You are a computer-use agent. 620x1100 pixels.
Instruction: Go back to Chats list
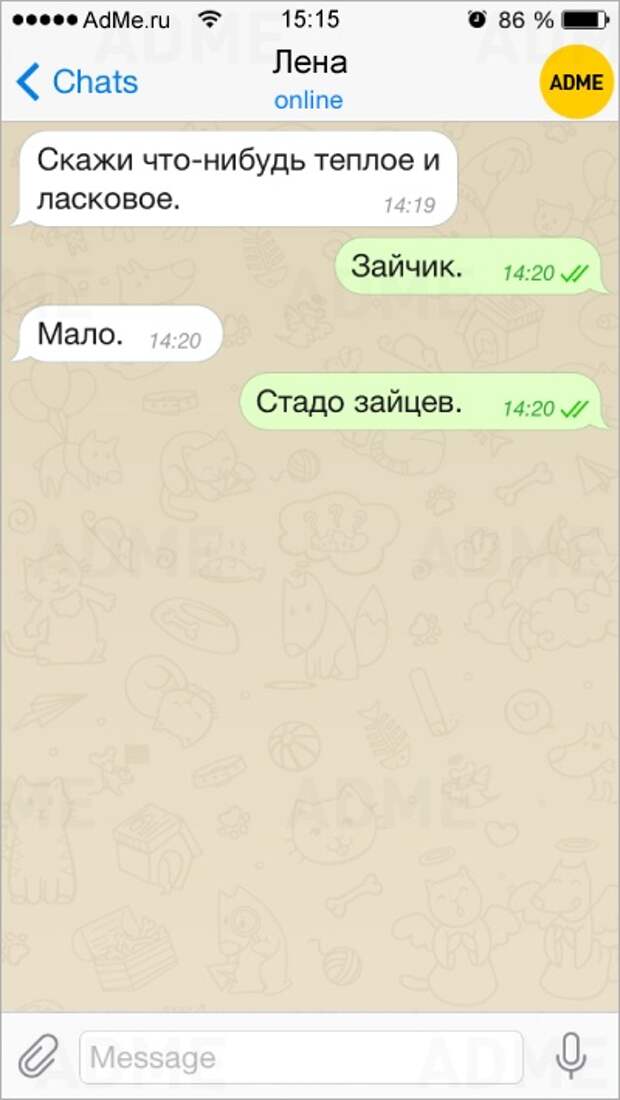76,82
